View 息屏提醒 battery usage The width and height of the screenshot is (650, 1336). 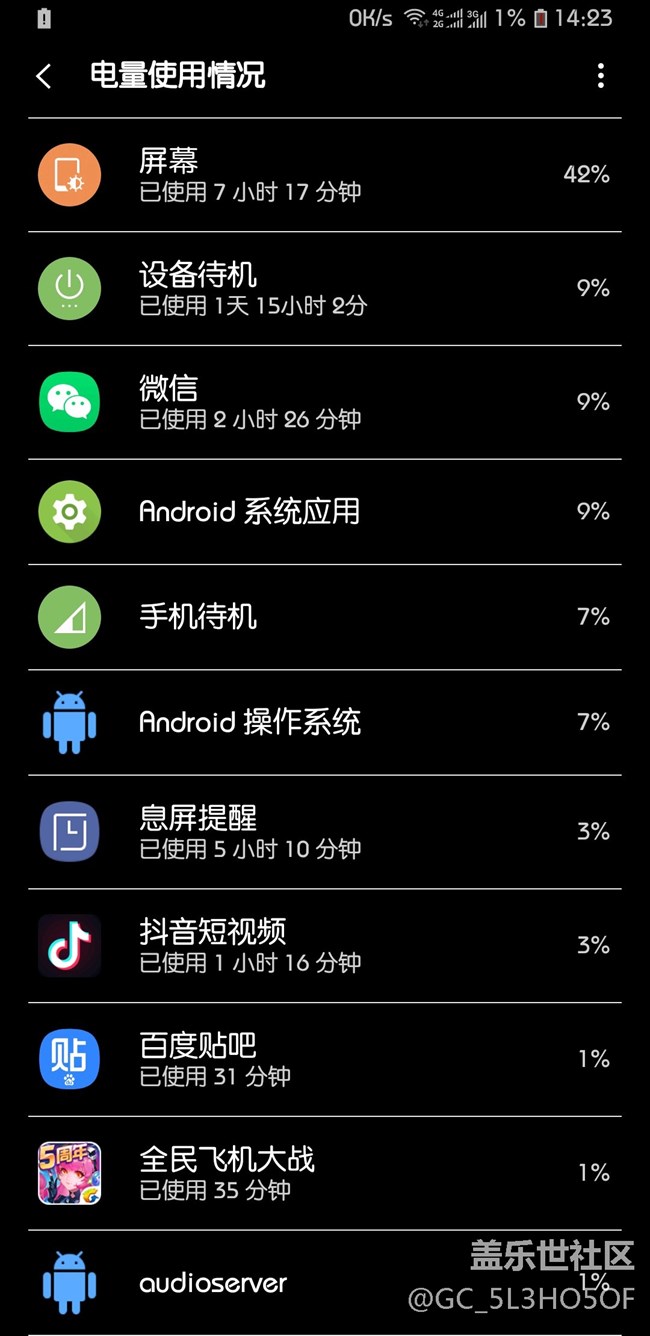[x=324, y=832]
